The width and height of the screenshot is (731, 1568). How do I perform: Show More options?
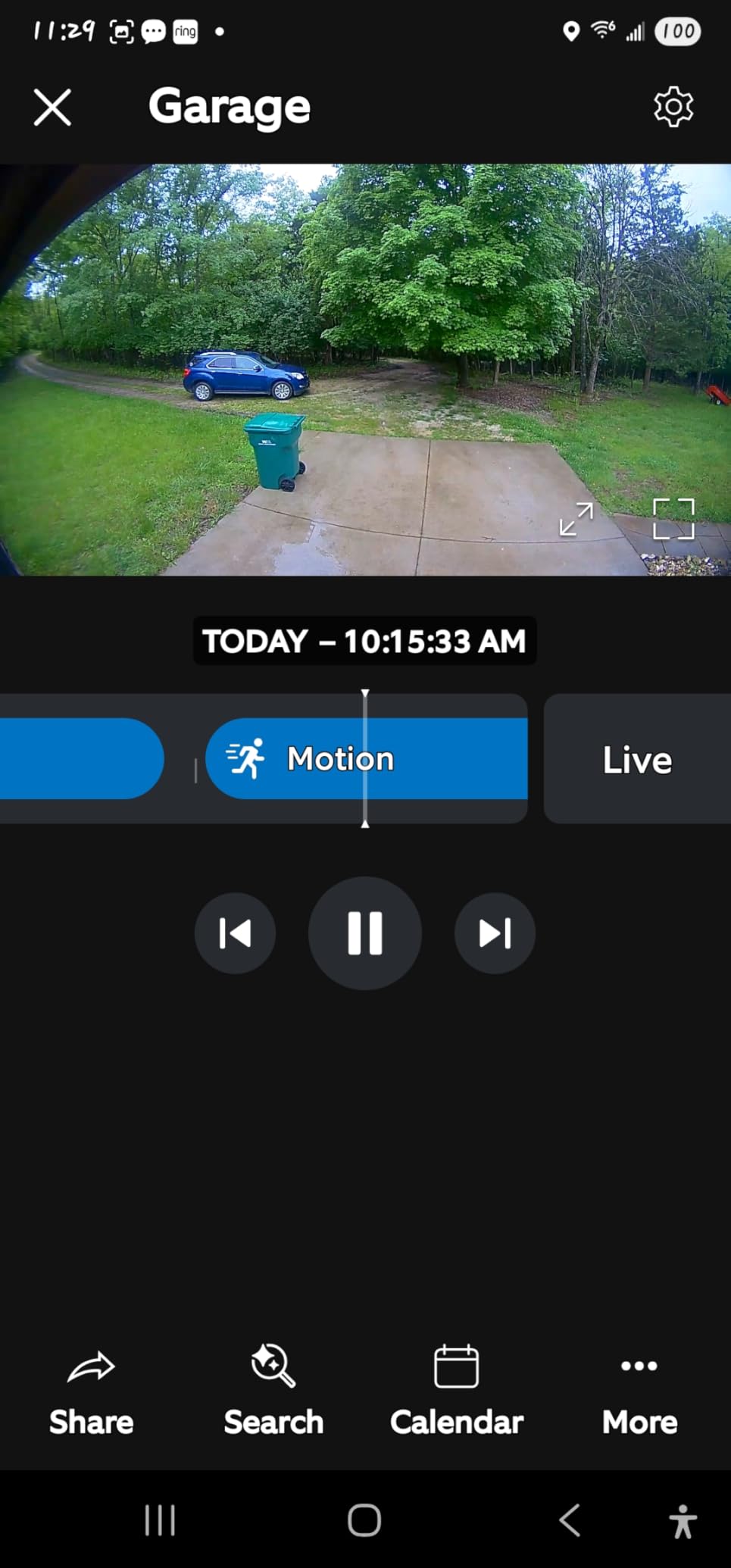[x=639, y=1389]
